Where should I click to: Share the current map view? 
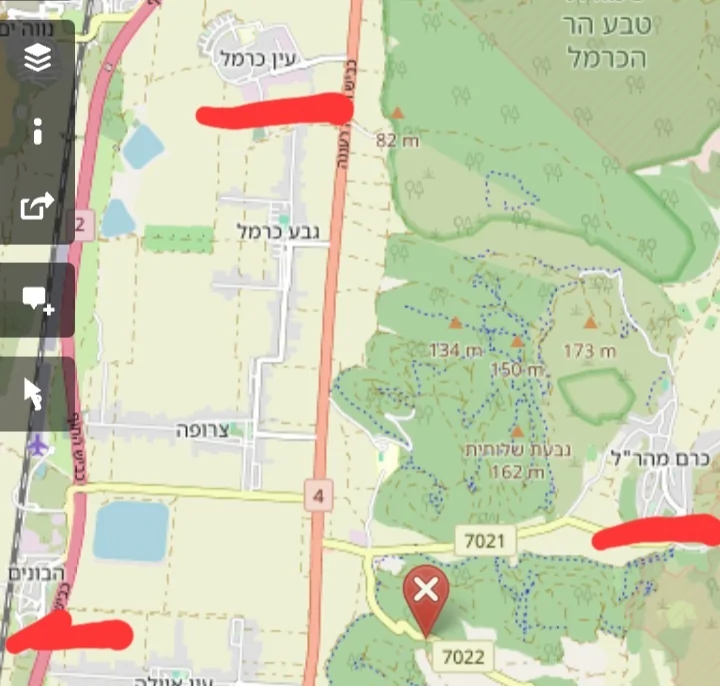tap(37, 207)
